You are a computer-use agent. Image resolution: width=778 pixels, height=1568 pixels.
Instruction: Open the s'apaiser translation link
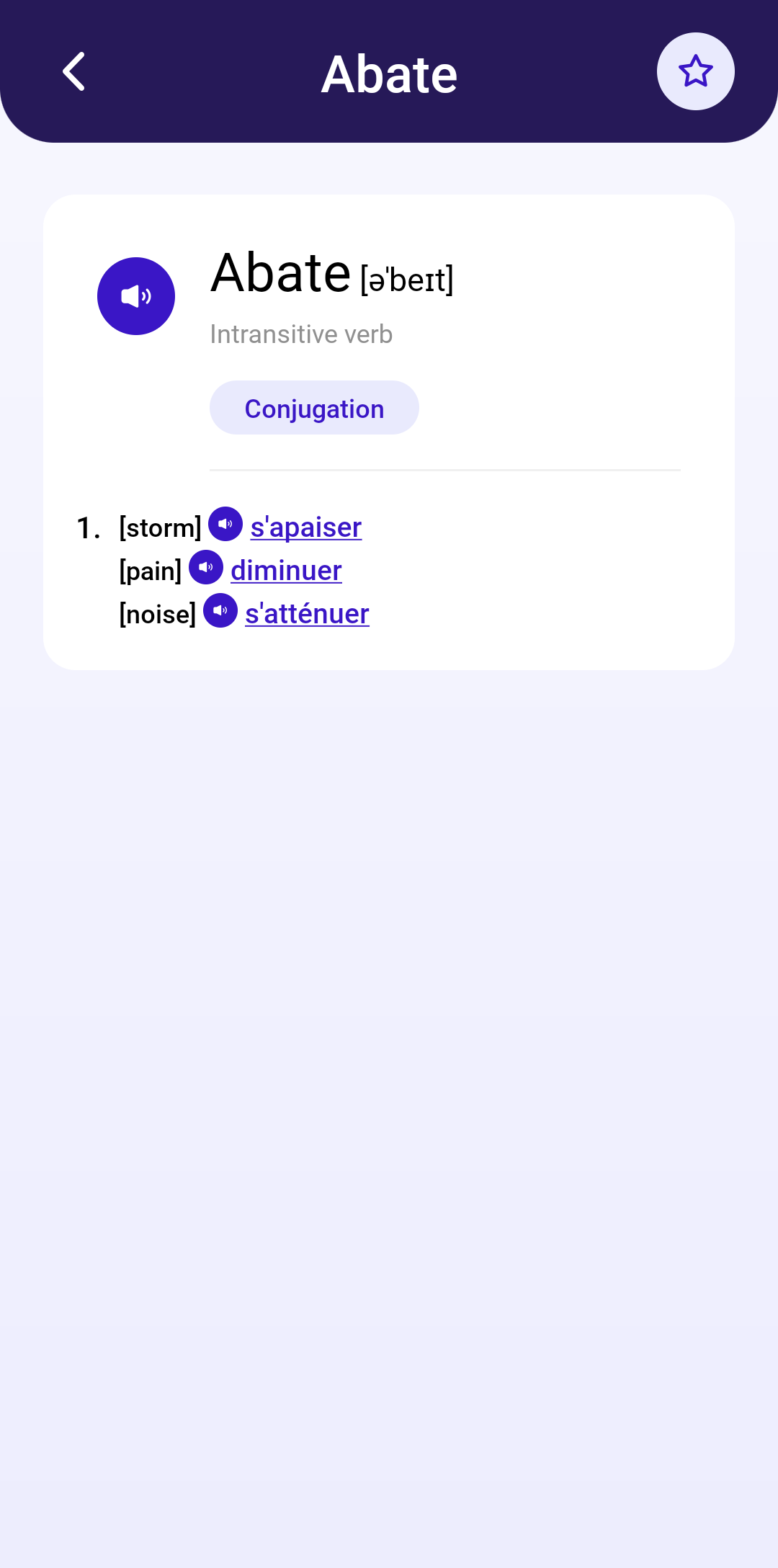click(305, 527)
